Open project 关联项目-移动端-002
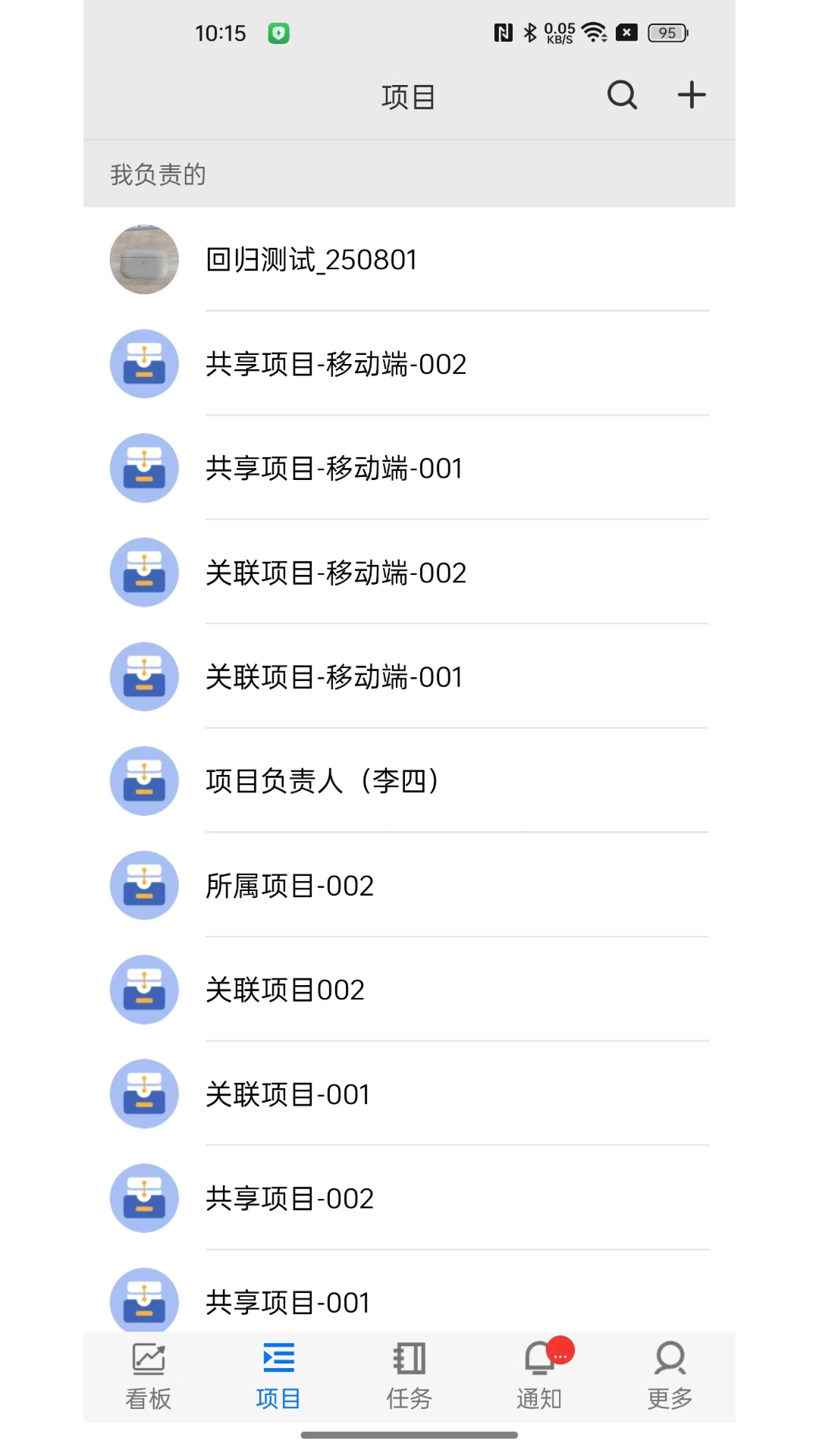Image resolution: width=819 pixels, height=1456 pixels. [337, 573]
